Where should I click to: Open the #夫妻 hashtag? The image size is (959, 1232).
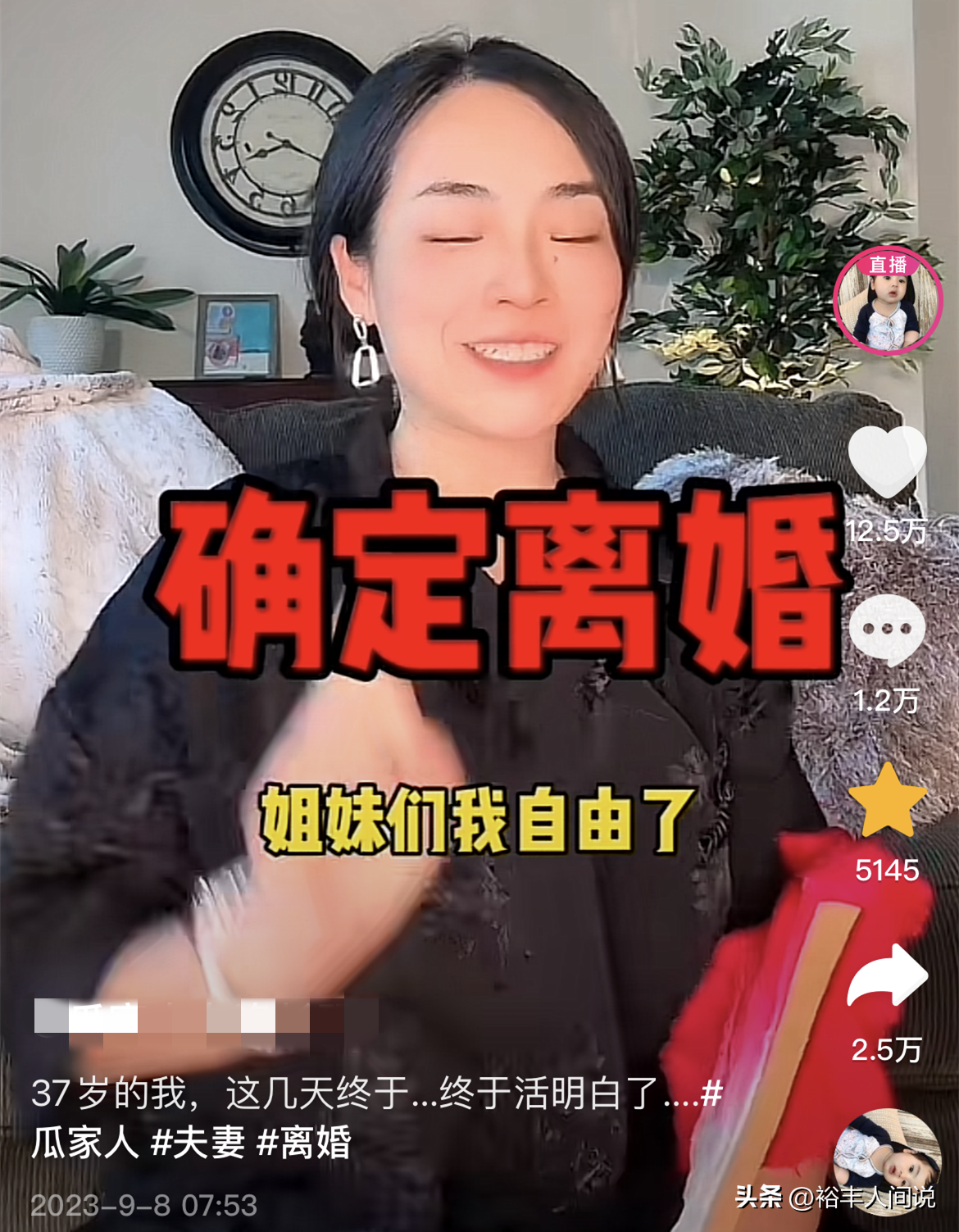[198, 1143]
